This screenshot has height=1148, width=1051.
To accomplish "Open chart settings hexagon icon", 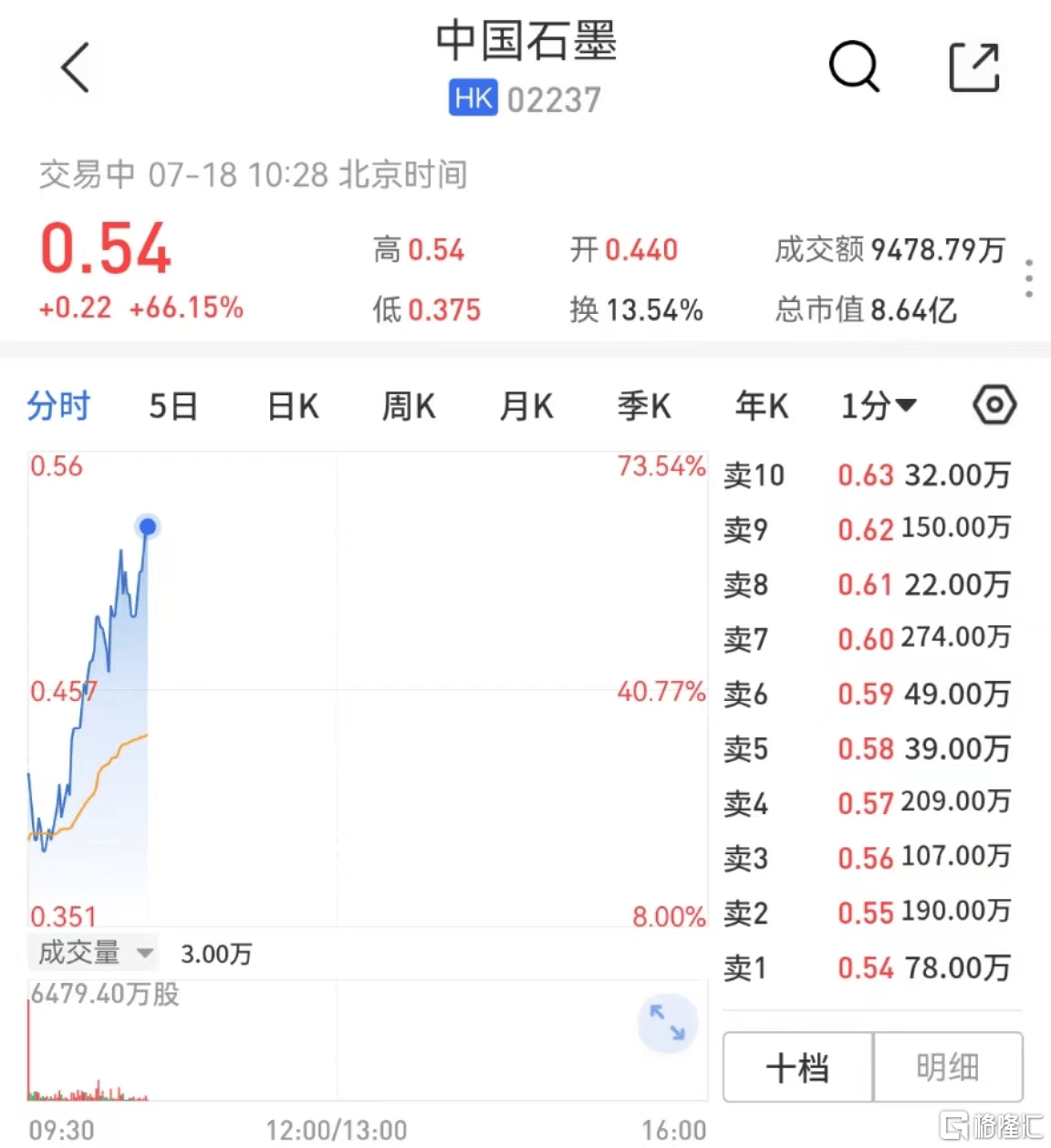I will pos(994,405).
